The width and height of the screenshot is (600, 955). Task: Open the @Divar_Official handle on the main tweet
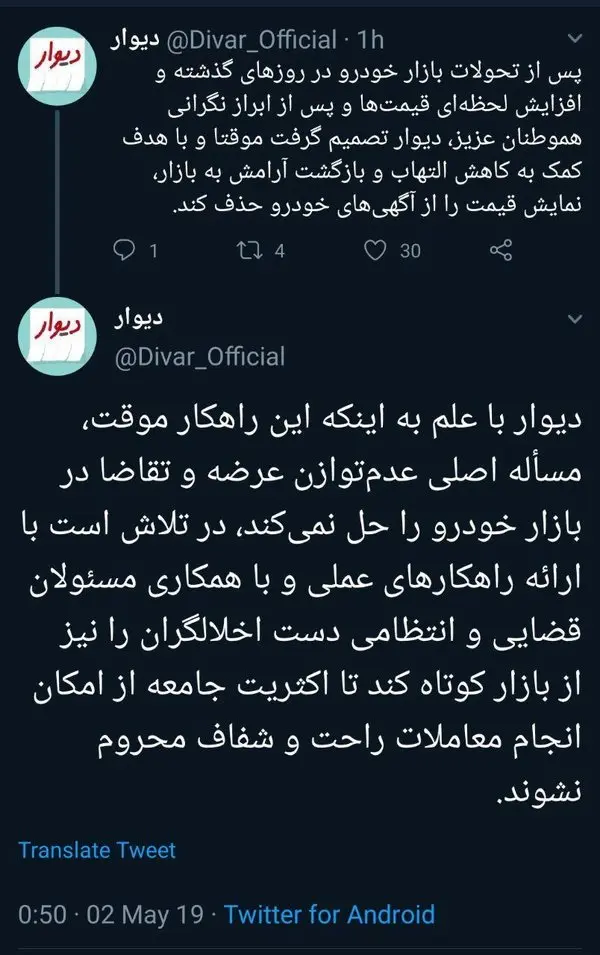(x=200, y=356)
